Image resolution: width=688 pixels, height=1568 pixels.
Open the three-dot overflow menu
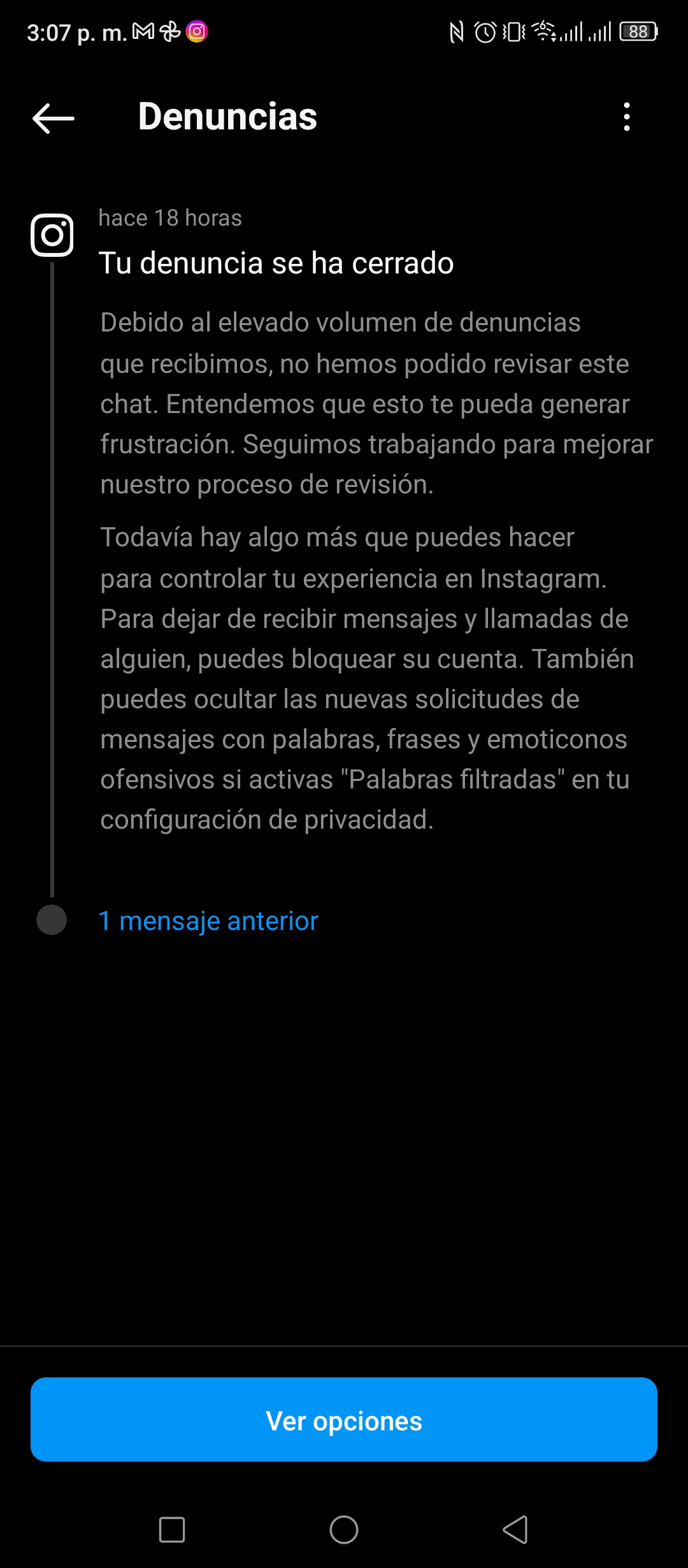coord(627,117)
